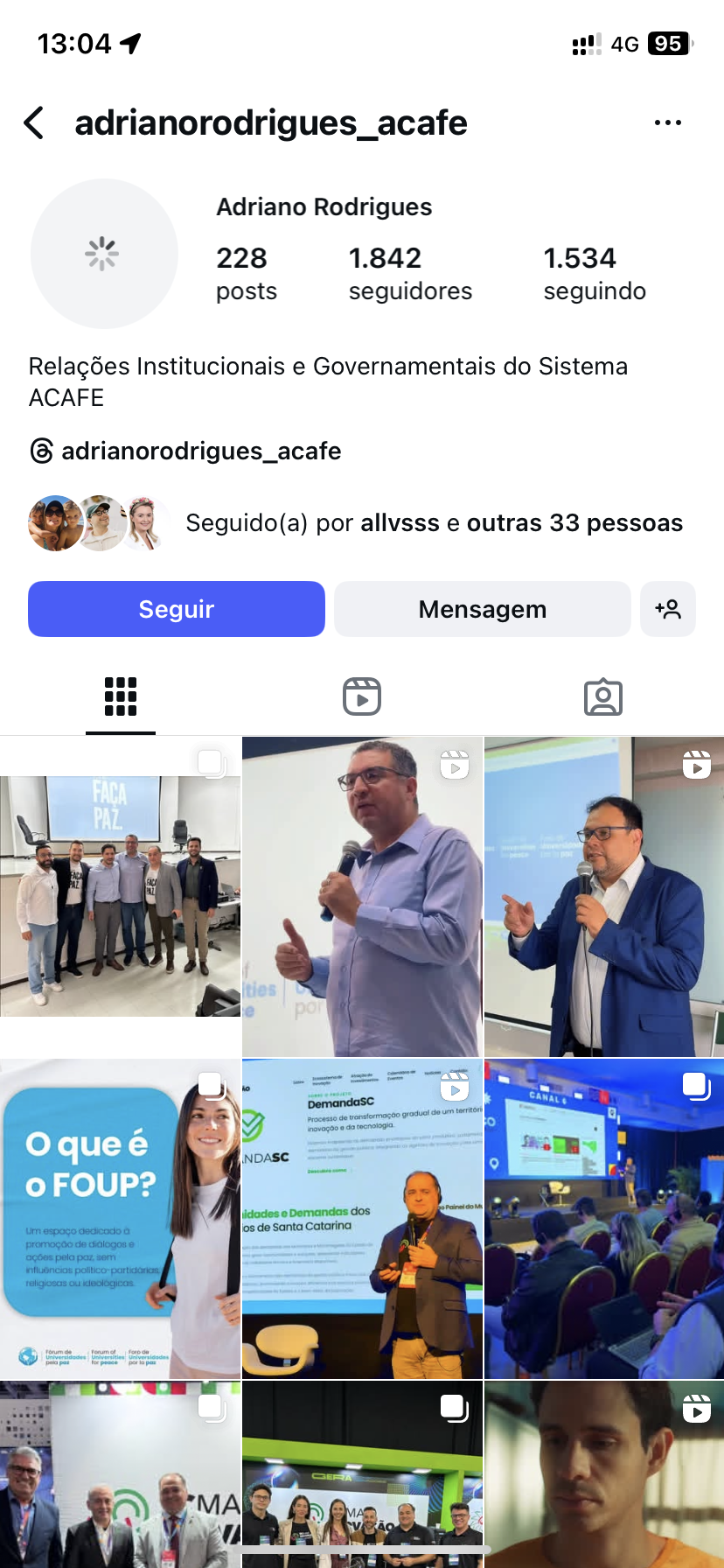Select the posts grid tab
The width and height of the screenshot is (724, 1568).
121,697
